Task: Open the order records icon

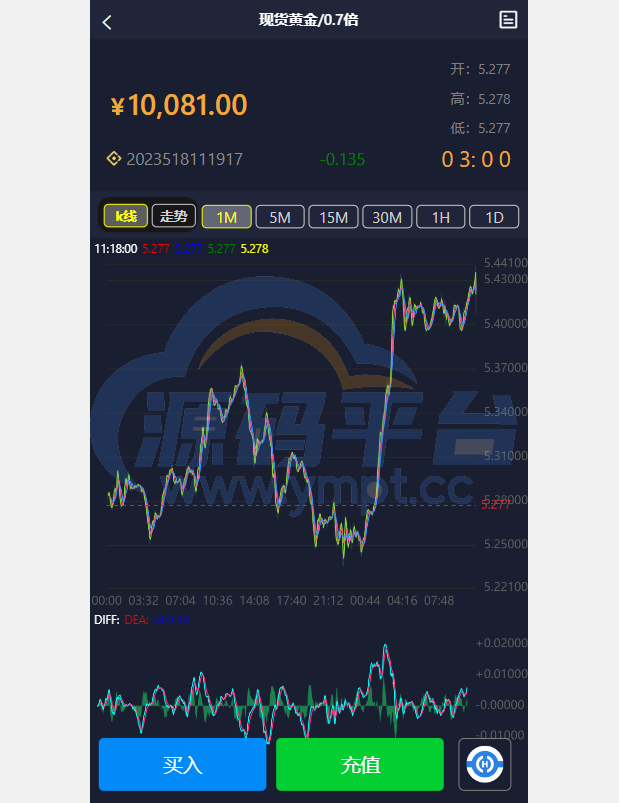Action: [x=508, y=19]
